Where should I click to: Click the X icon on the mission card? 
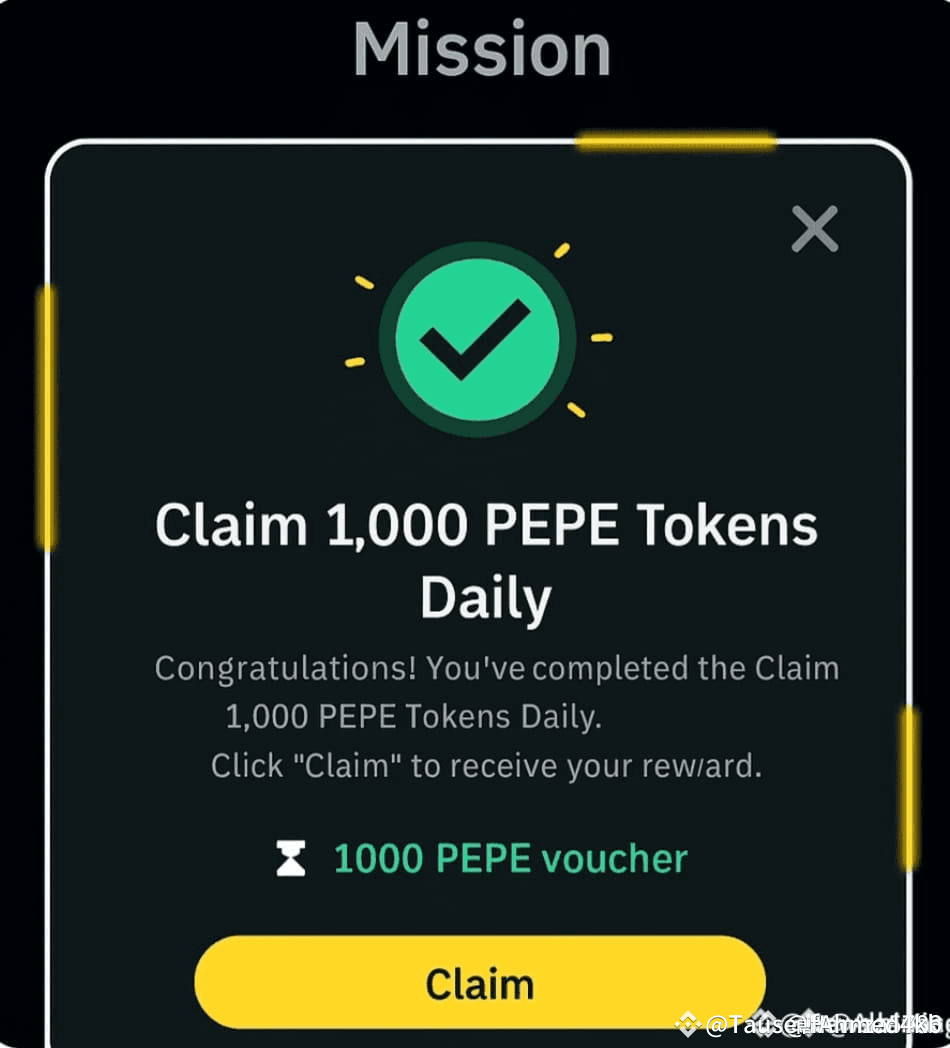[x=814, y=228]
